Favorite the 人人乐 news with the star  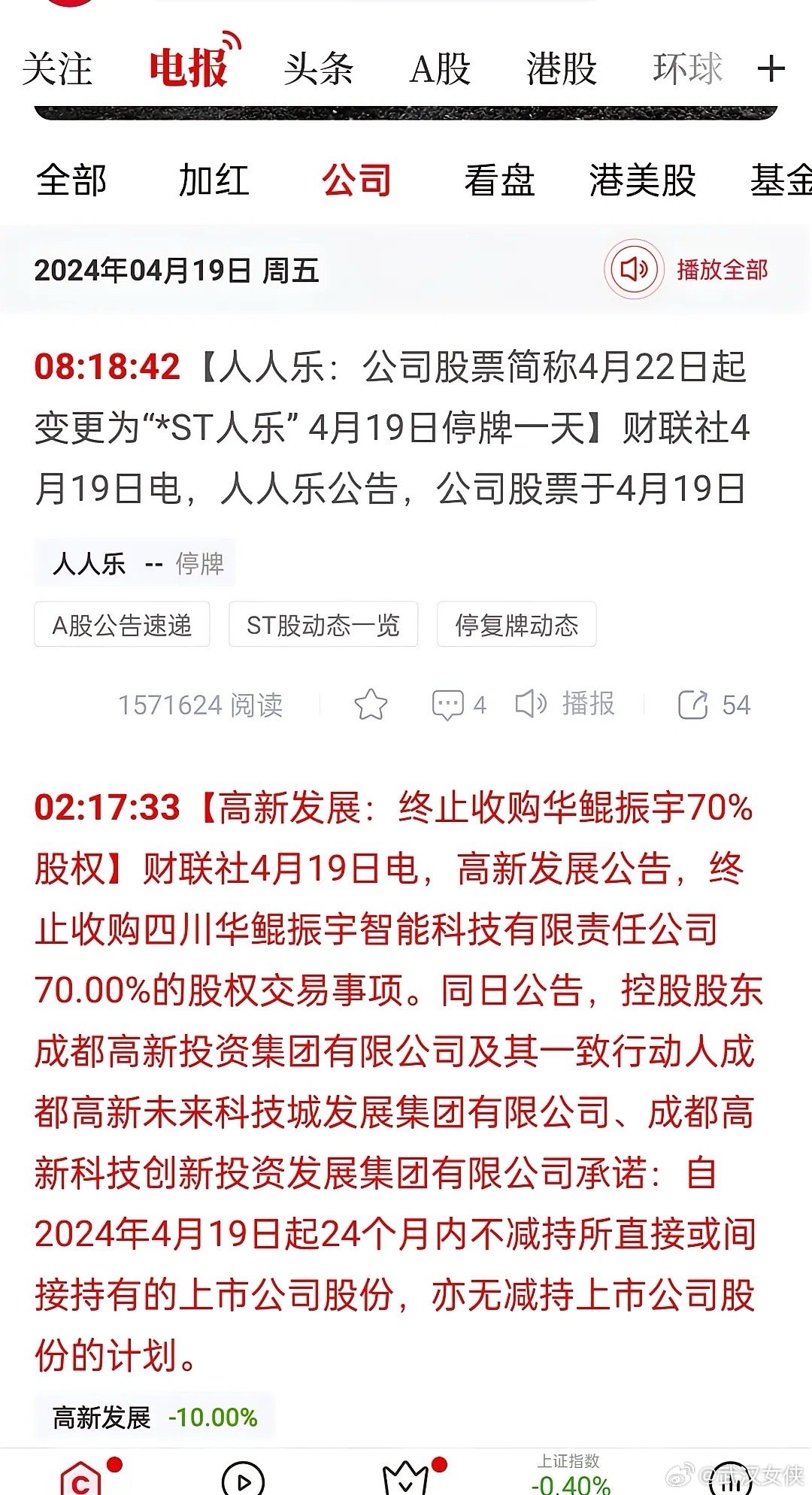[371, 705]
